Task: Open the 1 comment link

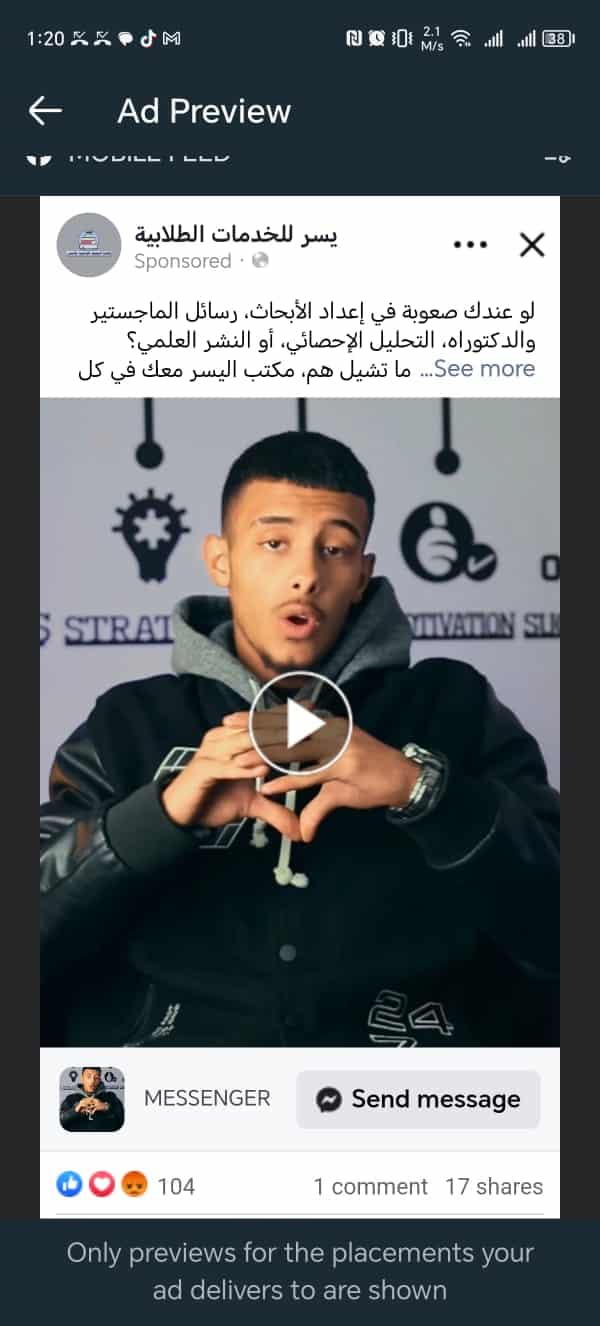Action: pos(370,1186)
